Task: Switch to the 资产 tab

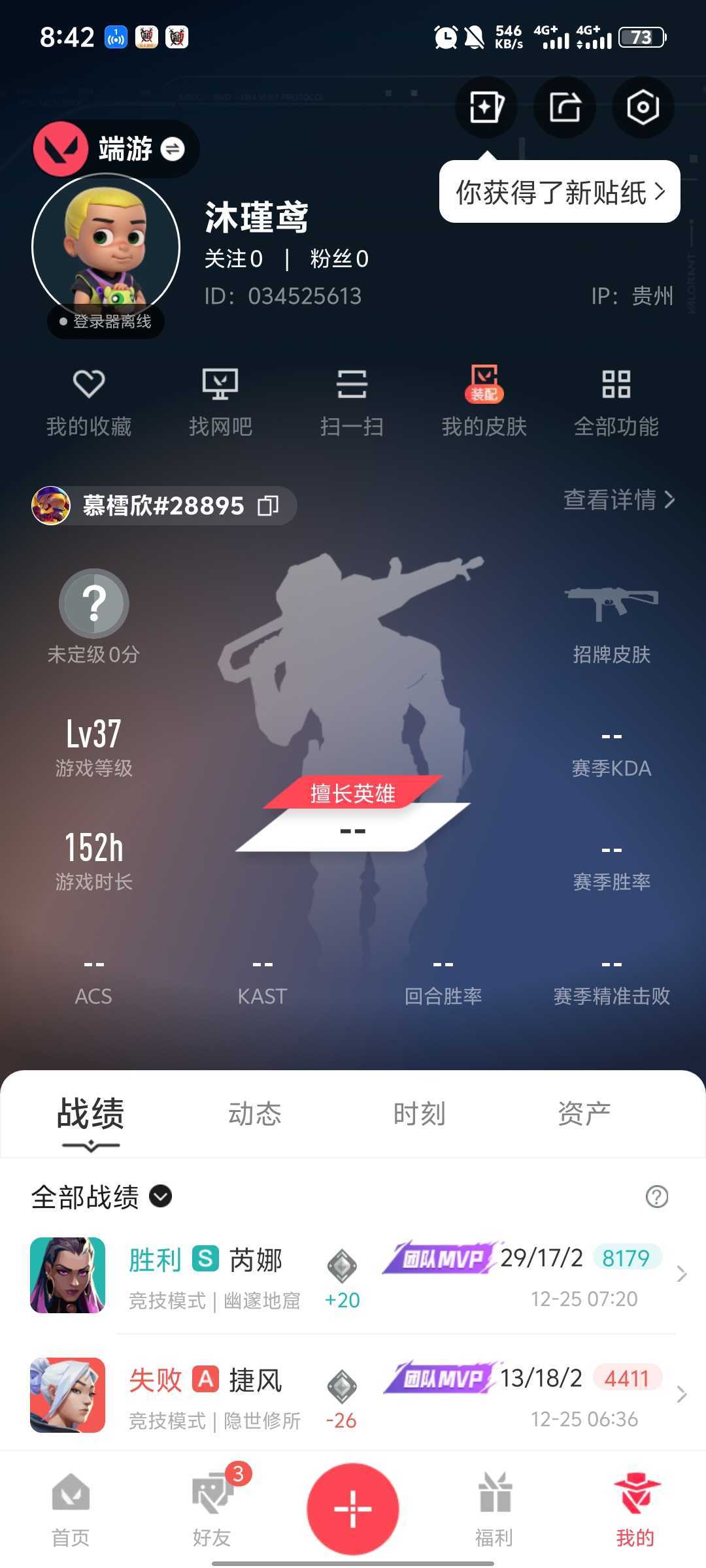Action: [x=584, y=1113]
